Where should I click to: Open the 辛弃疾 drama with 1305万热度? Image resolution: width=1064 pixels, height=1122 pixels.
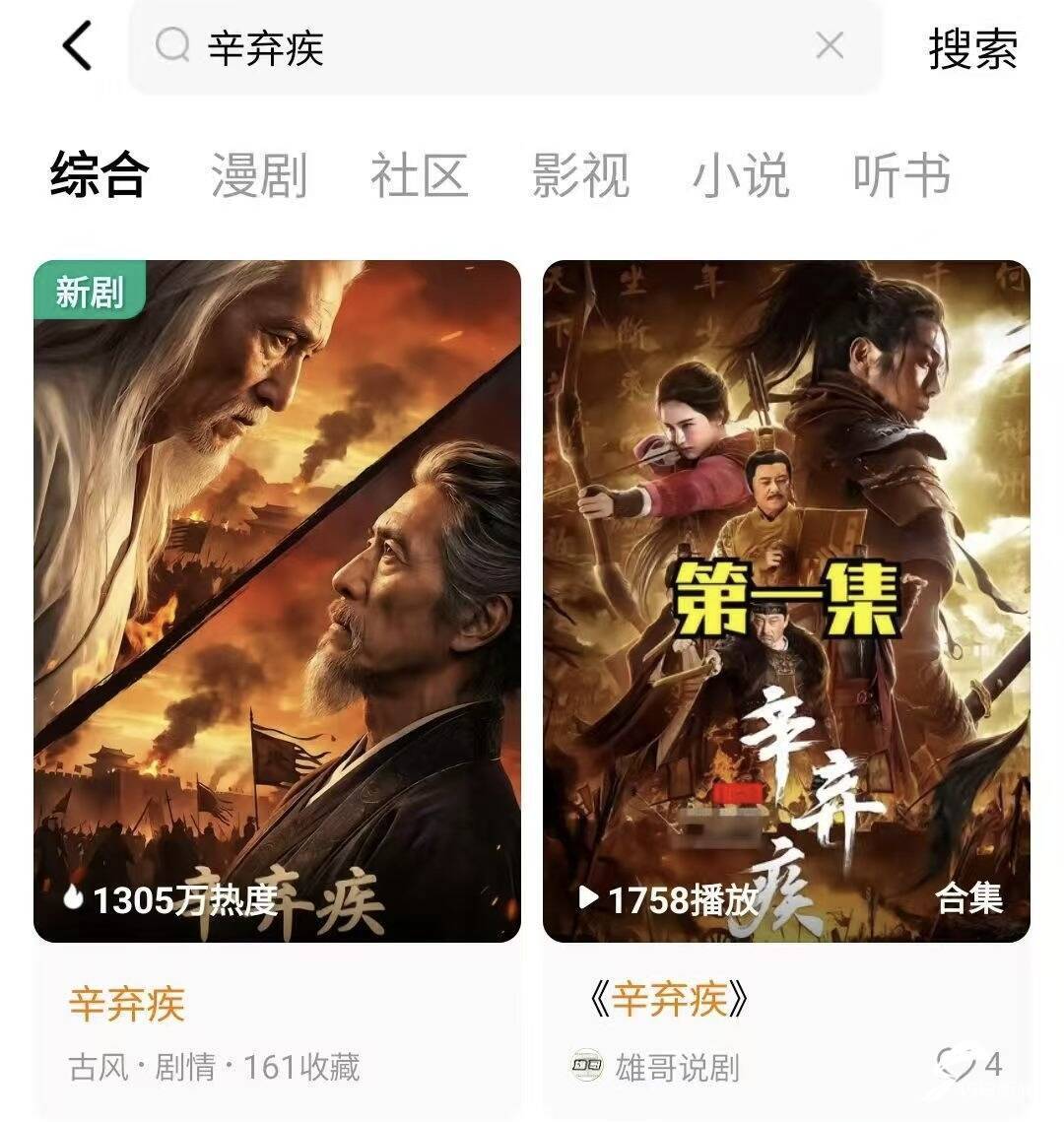point(277,601)
